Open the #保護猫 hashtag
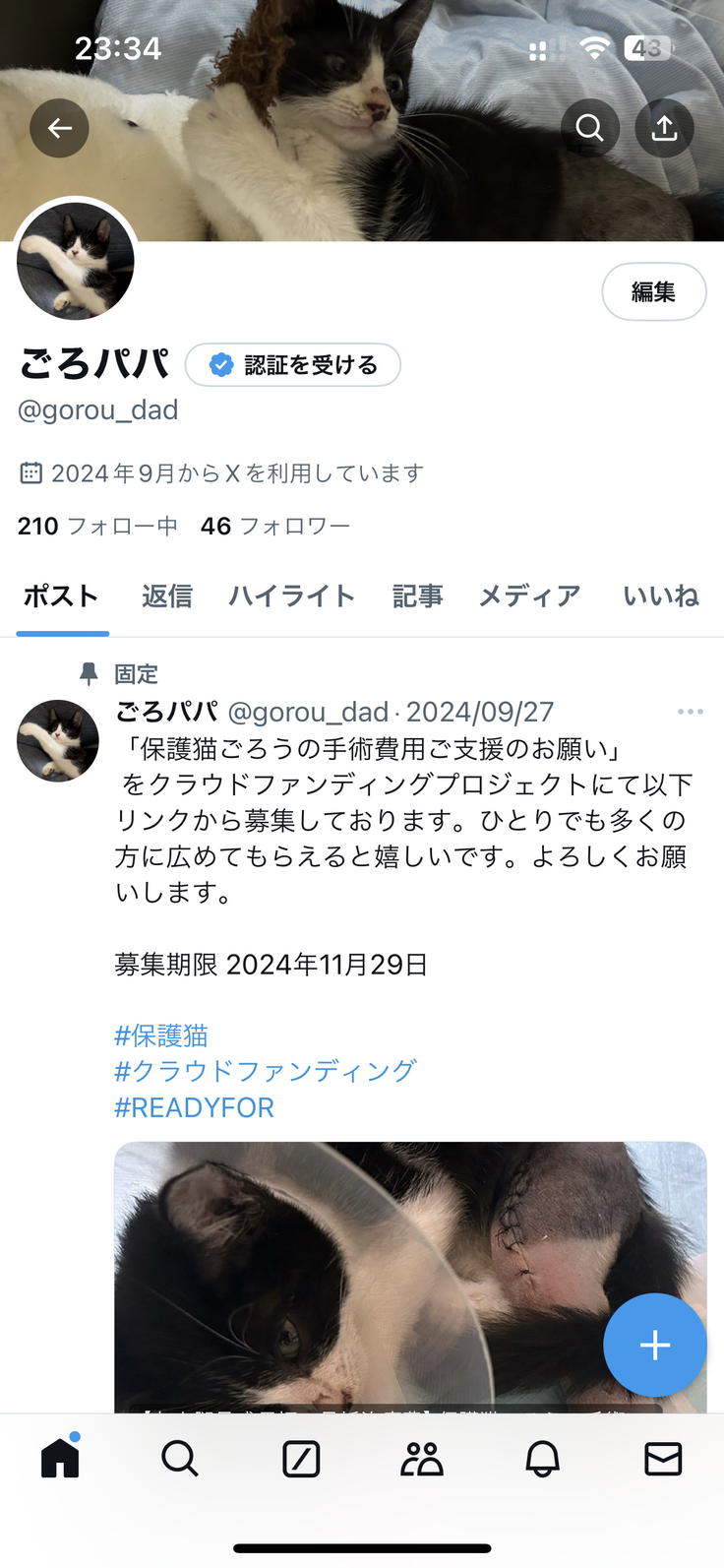The height and width of the screenshot is (1568, 724). click(161, 1035)
